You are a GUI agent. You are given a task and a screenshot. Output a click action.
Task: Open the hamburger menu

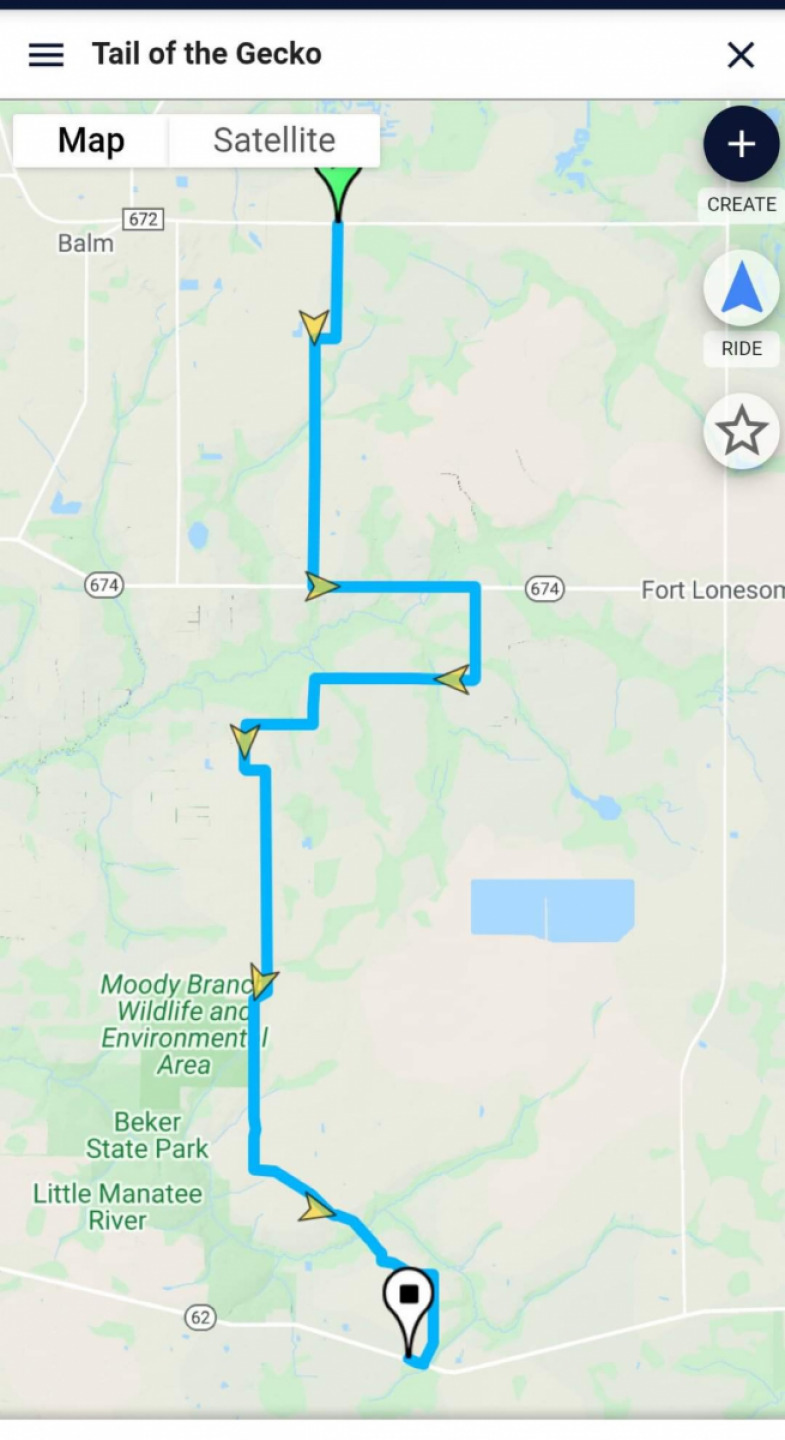tap(46, 55)
